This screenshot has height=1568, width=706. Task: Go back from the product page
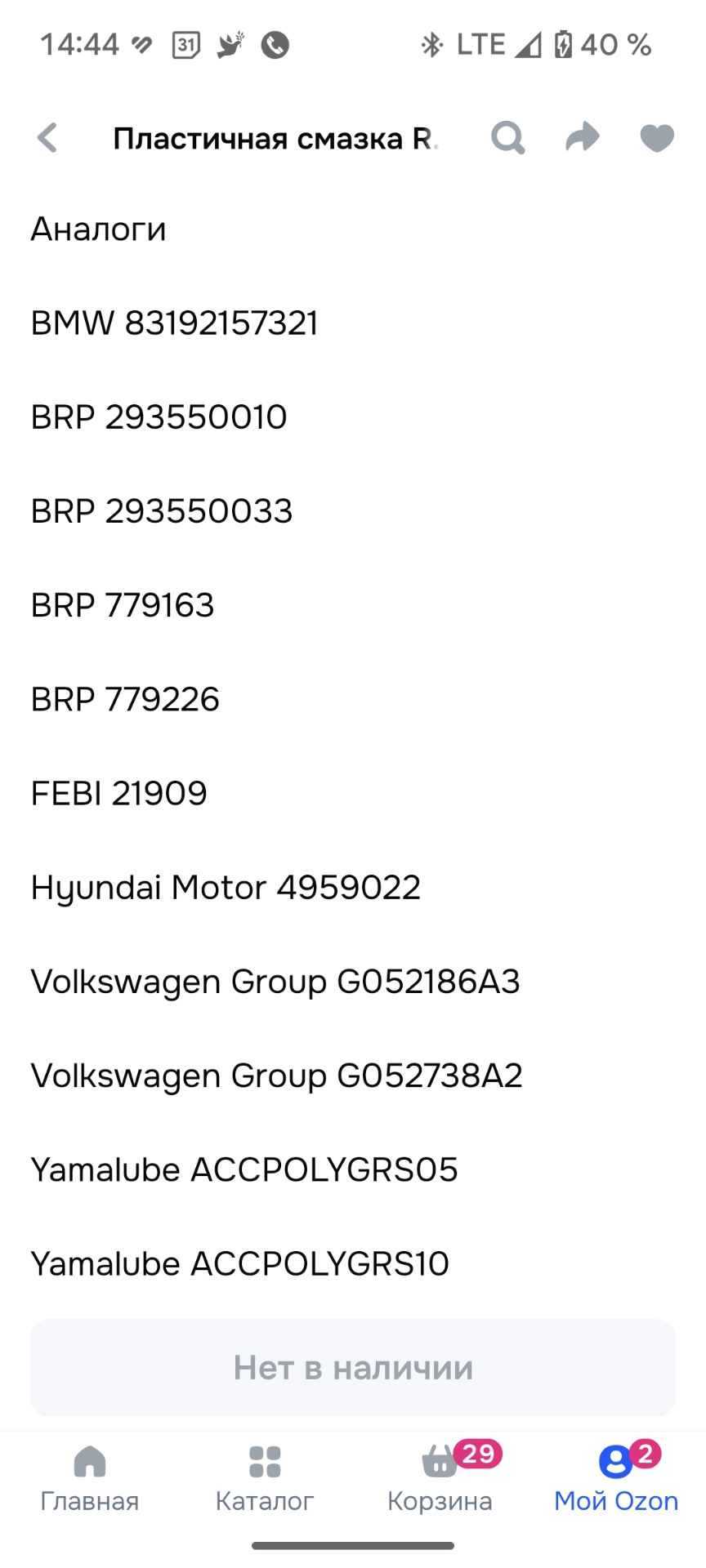pos(47,138)
